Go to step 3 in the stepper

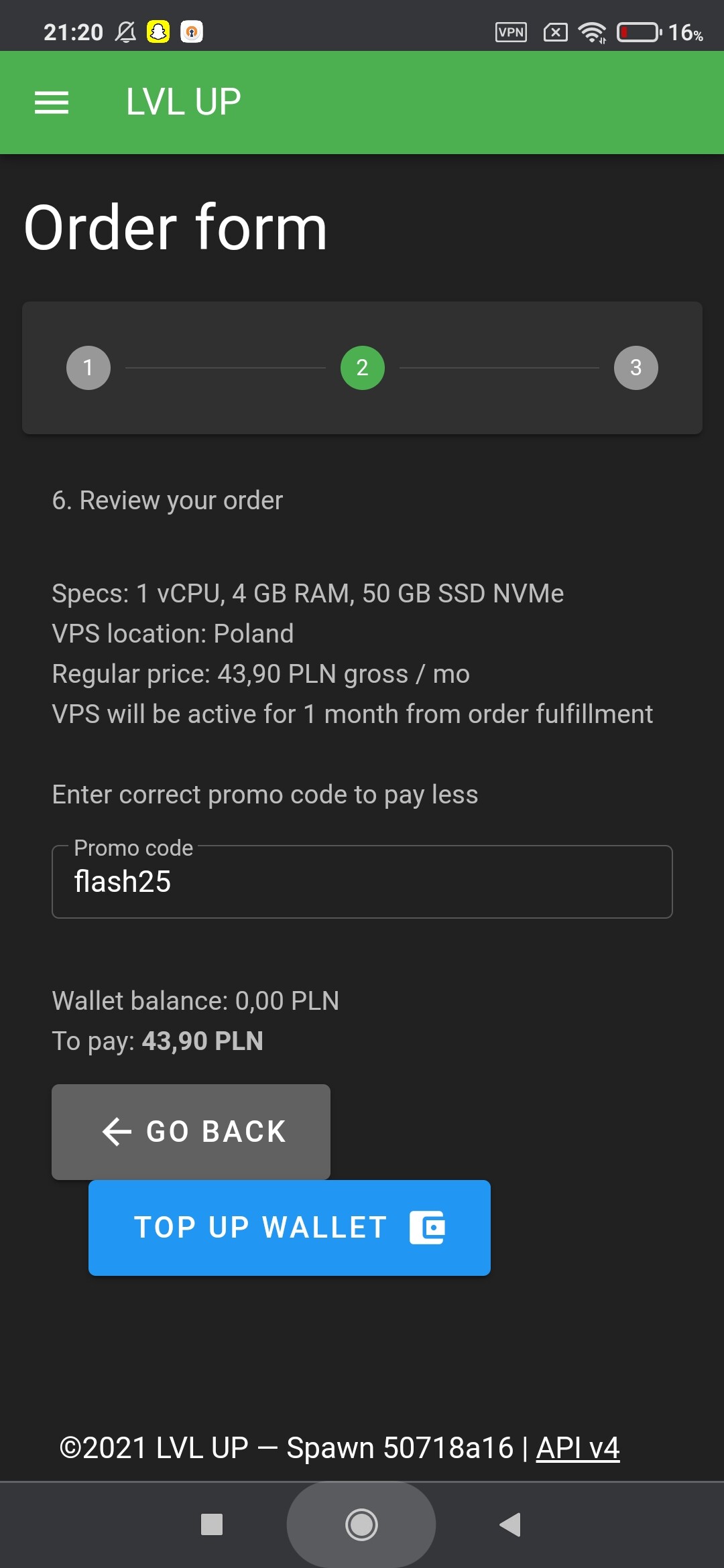pos(636,368)
